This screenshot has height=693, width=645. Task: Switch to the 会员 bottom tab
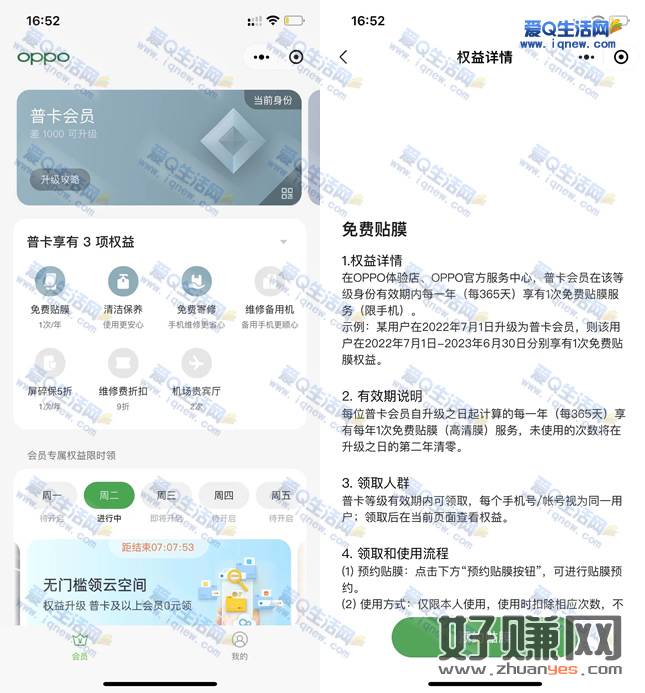click(x=80, y=645)
